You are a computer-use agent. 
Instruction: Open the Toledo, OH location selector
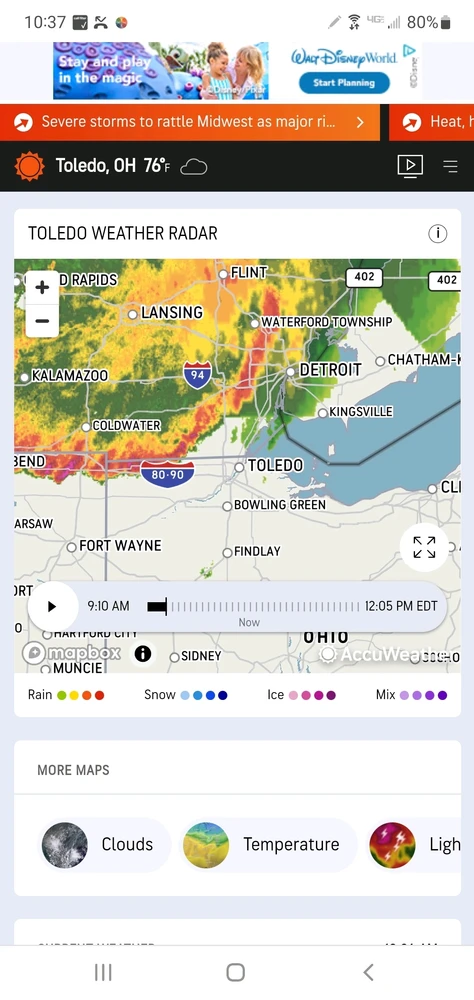click(x=112, y=166)
